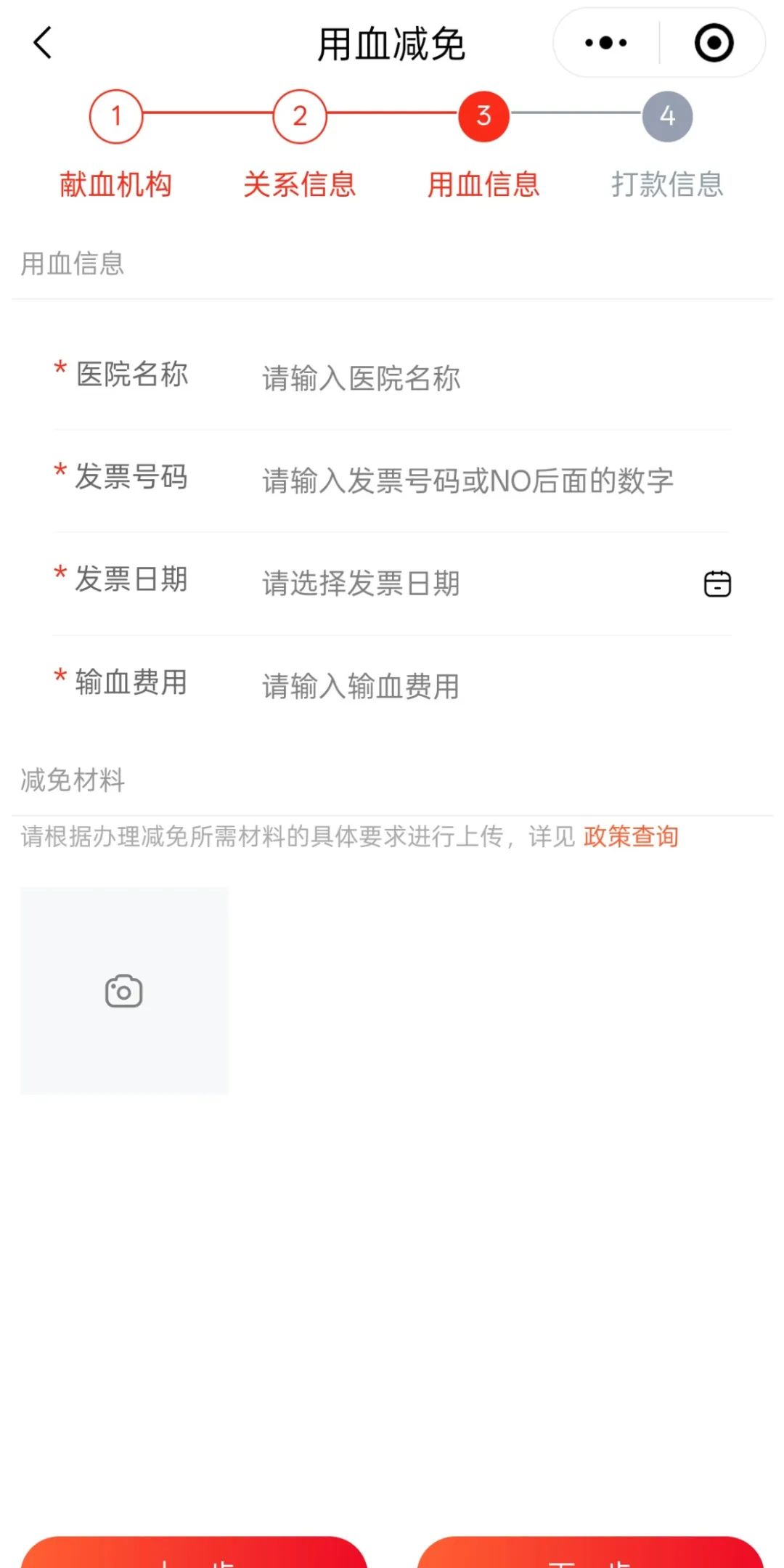784x1568 pixels.
Task: Click step circle 1 in the progress bar
Action: [x=116, y=116]
